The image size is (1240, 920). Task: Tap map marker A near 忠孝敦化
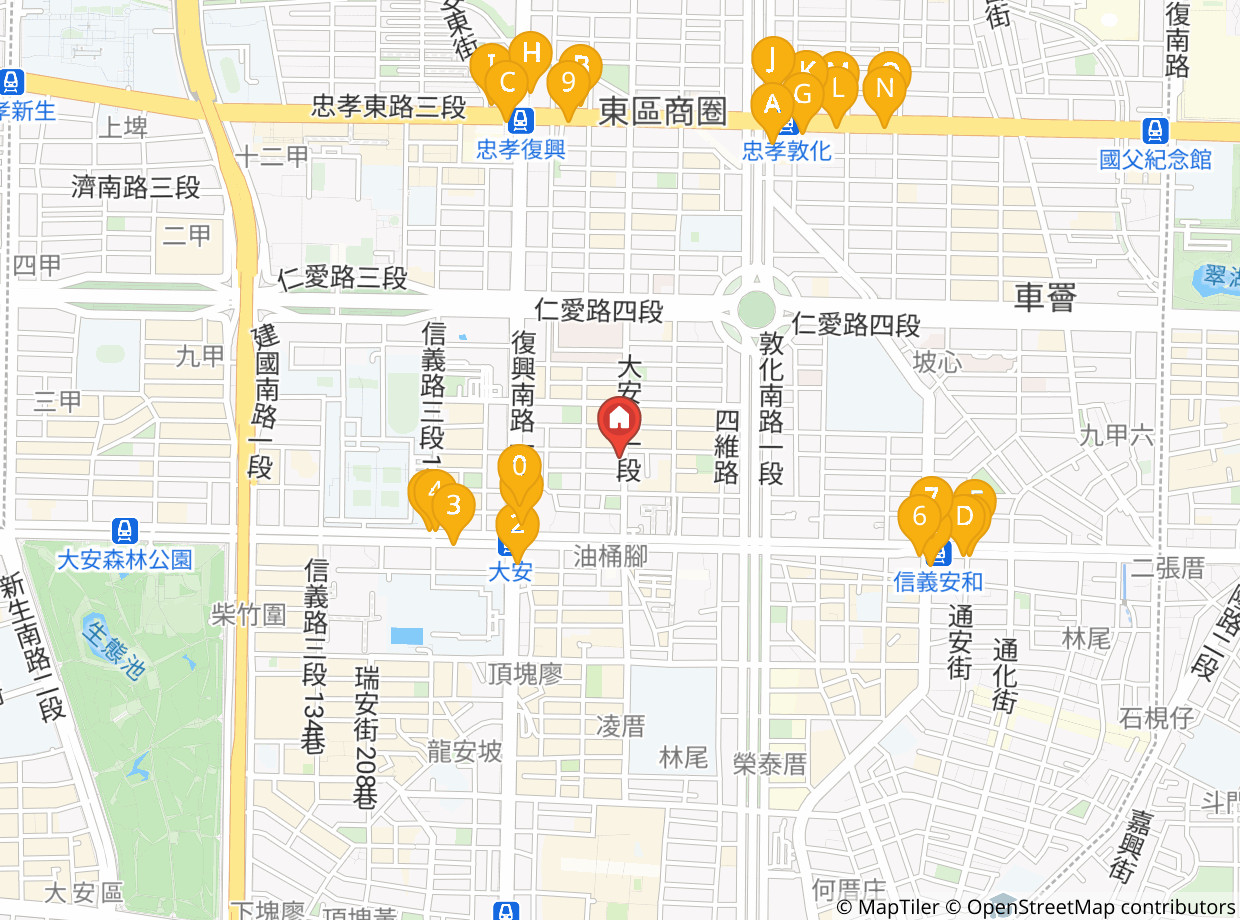click(771, 104)
